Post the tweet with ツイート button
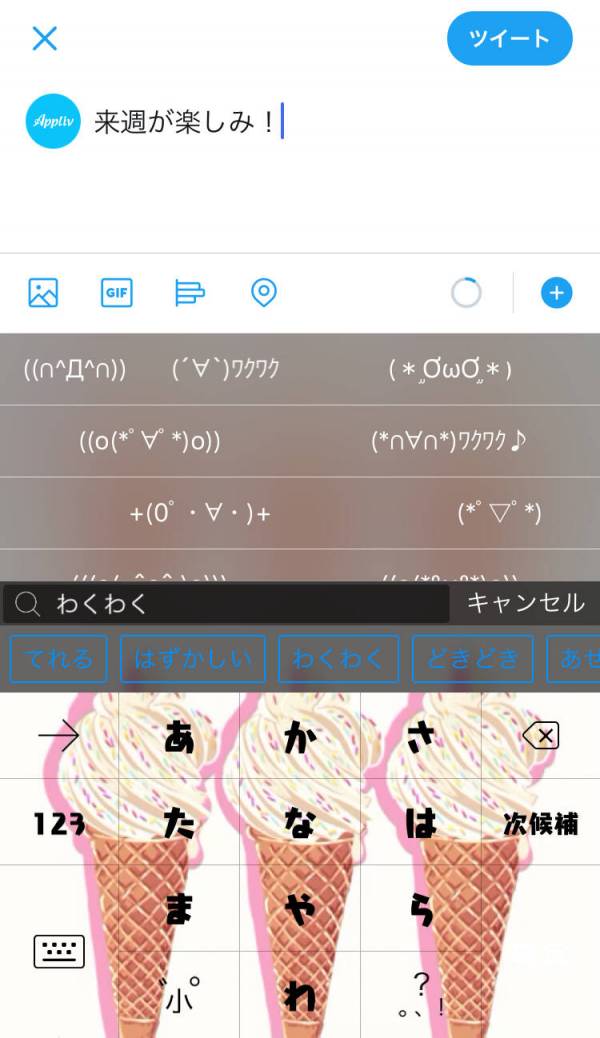This screenshot has height=1038, width=600. point(509,39)
